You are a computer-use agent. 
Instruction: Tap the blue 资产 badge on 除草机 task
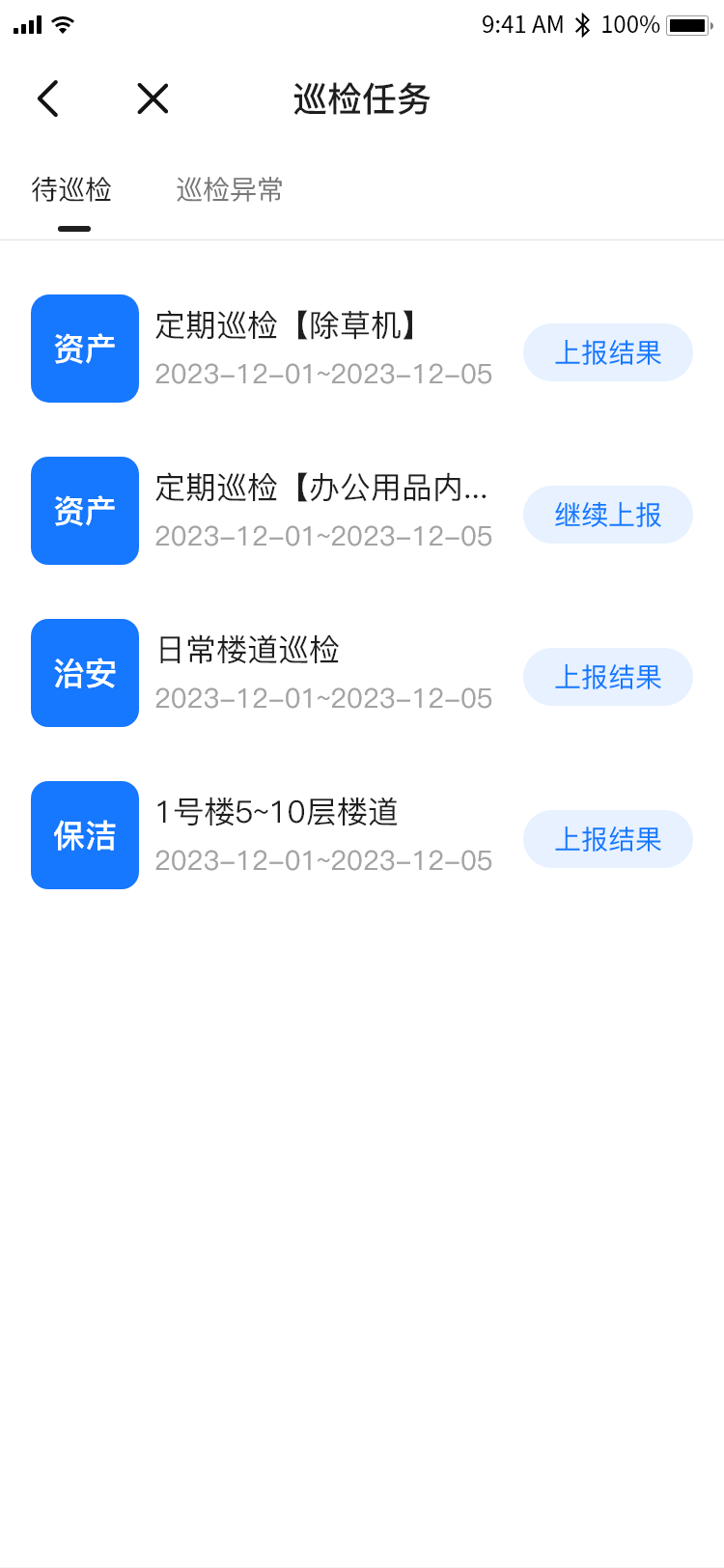click(x=85, y=349)
